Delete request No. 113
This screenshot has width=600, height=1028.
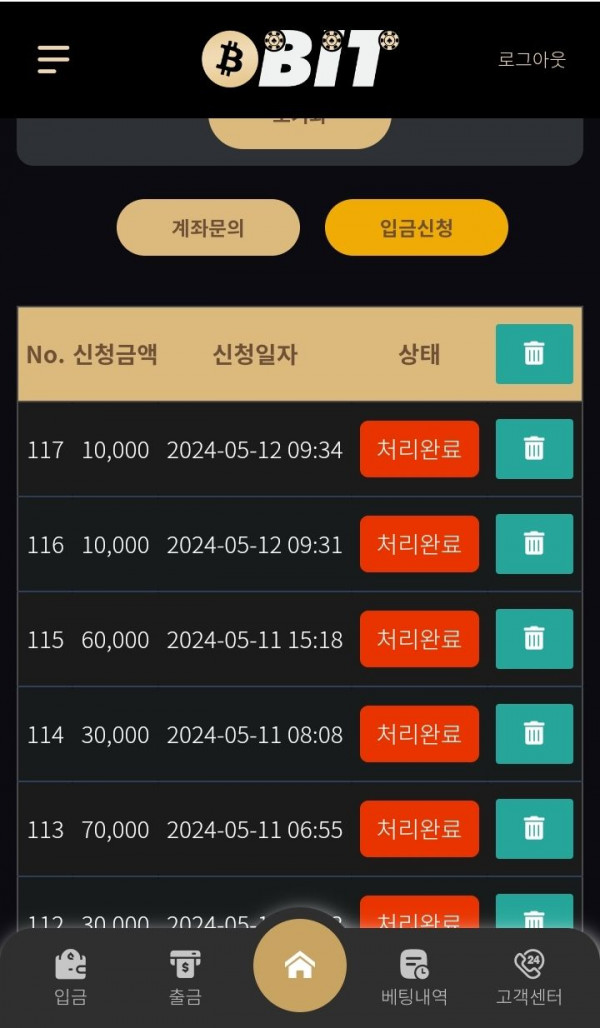(534, 829)
